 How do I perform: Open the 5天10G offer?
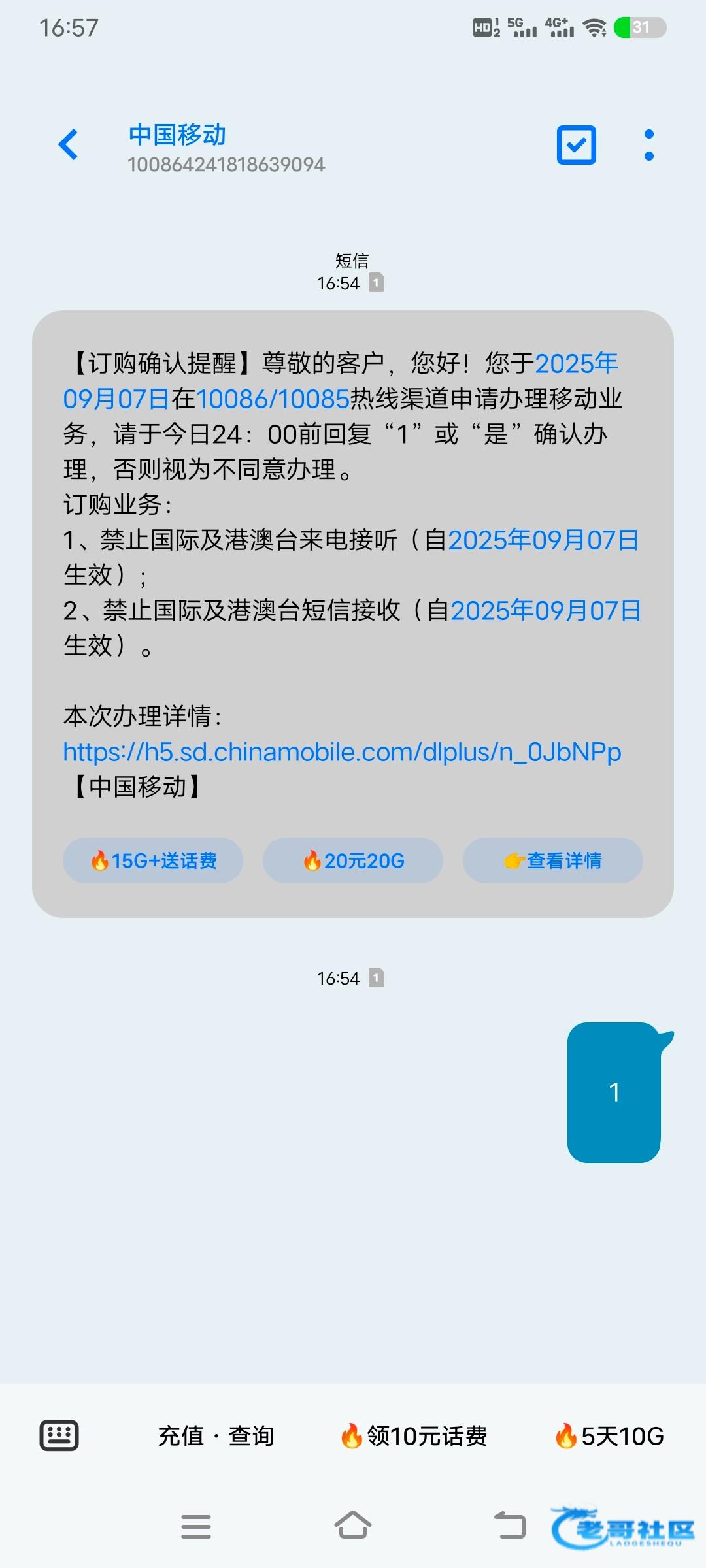(x=609, y=1436)
